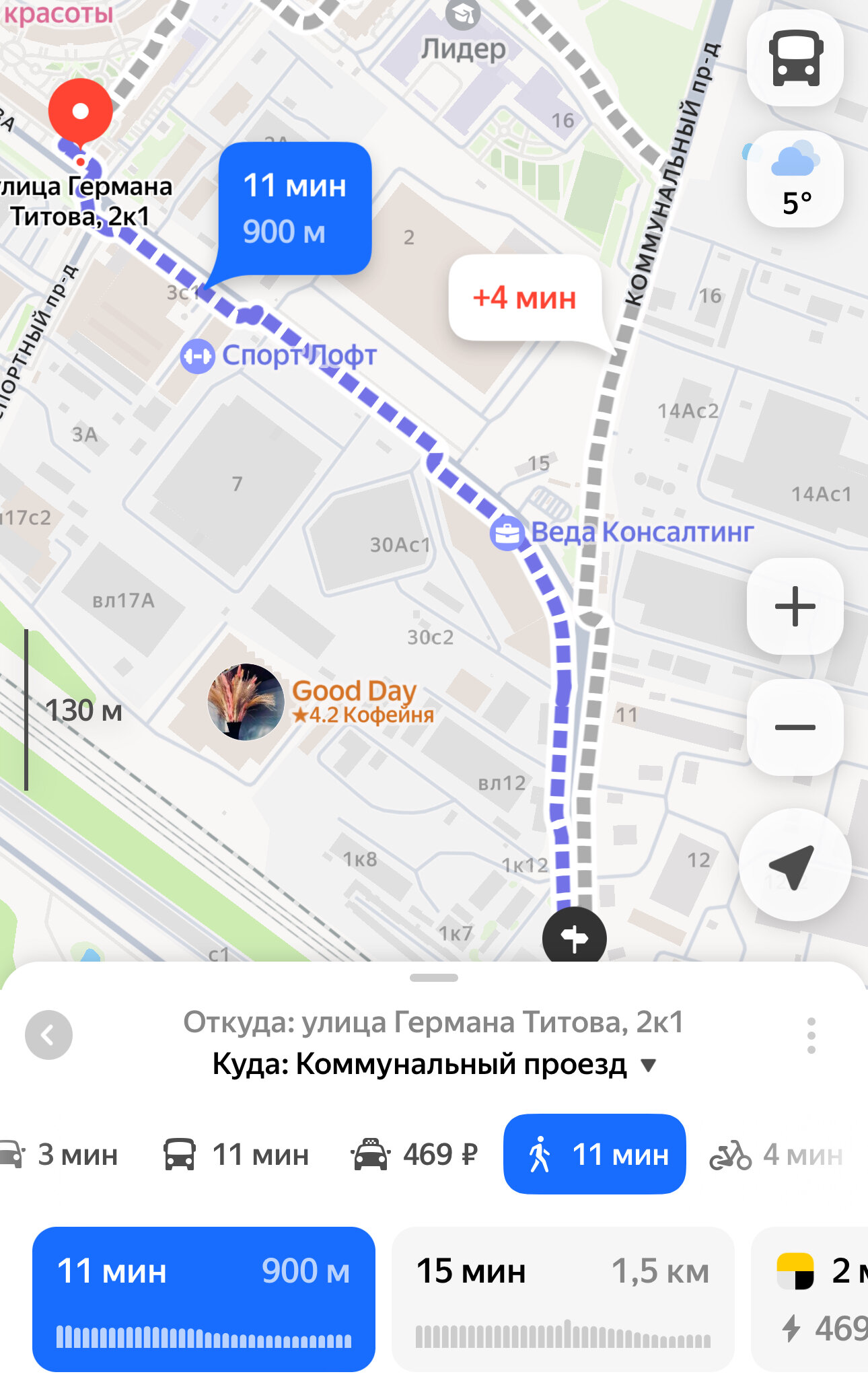Center map on my location
This screenshot has width=868, height=1395.
(794, 865)
